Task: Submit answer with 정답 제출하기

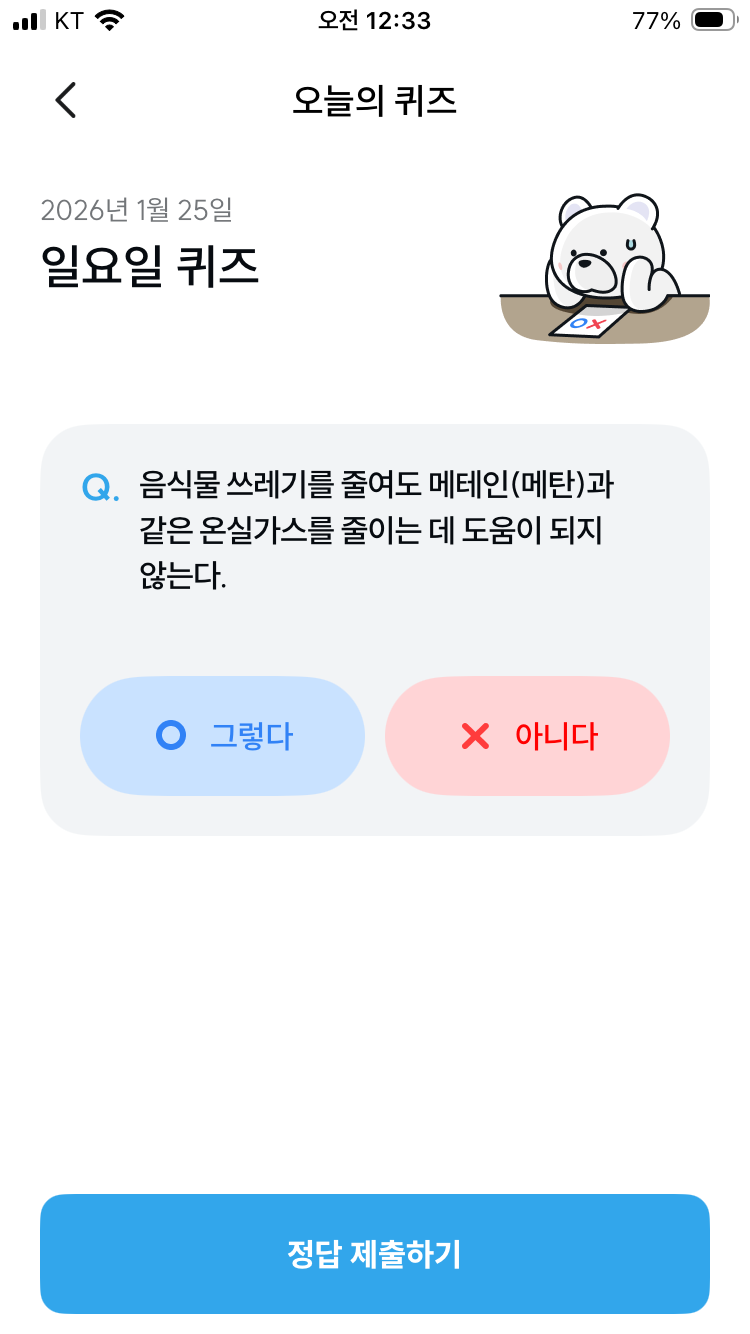Action: (375, 1254)
